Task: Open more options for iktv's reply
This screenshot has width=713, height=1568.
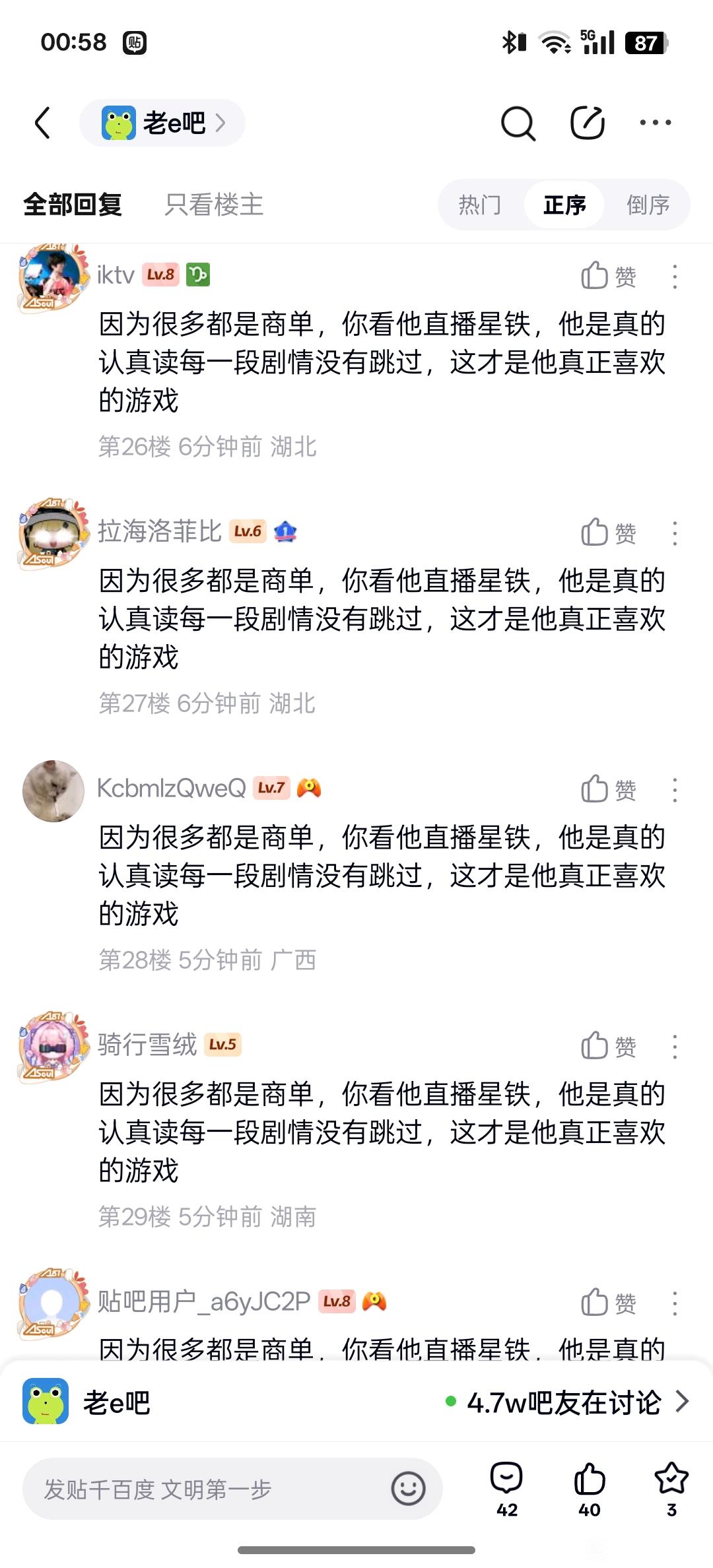Action: click(675, 276)
